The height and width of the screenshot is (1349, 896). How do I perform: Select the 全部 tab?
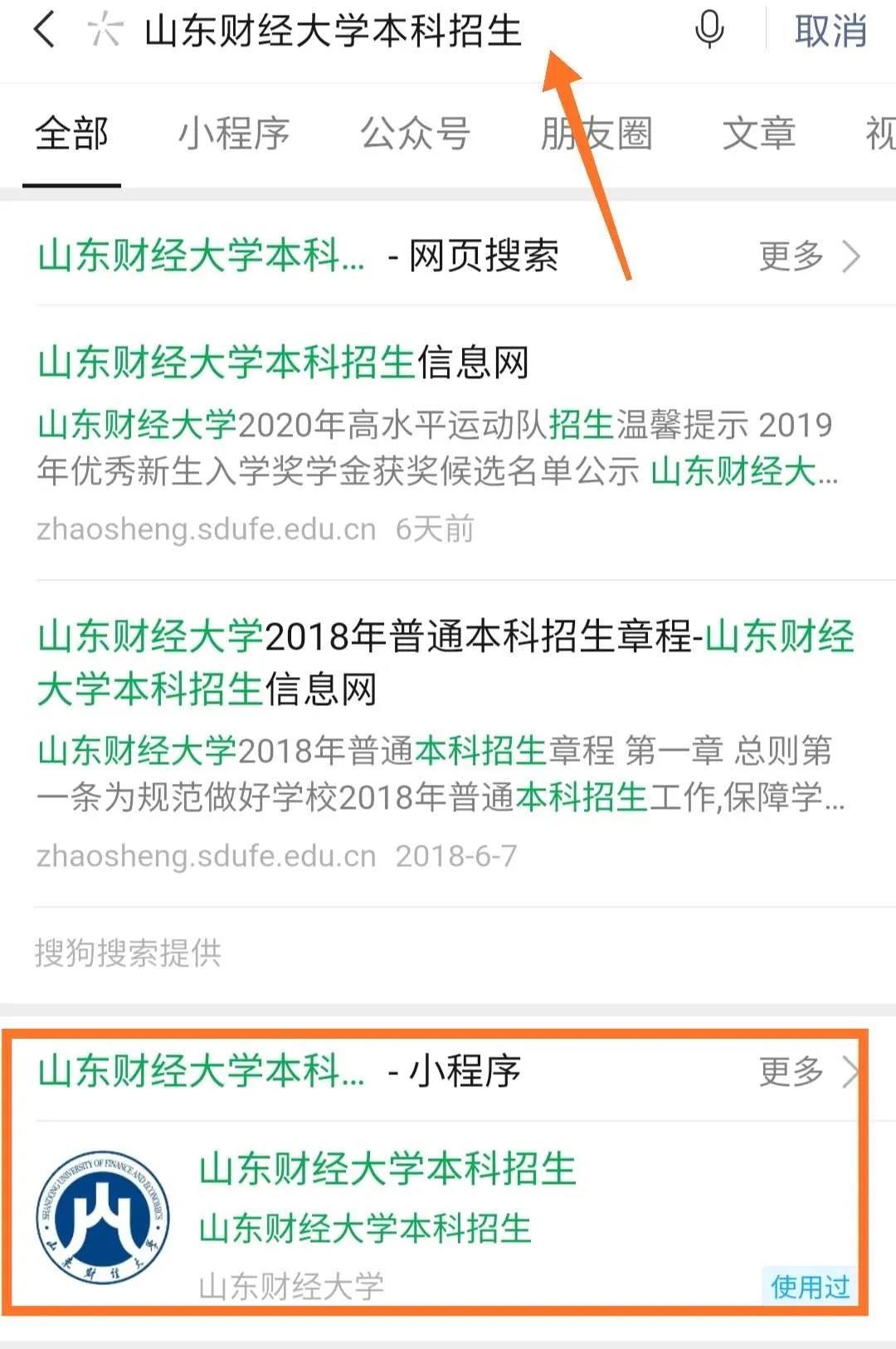point(71,134)
